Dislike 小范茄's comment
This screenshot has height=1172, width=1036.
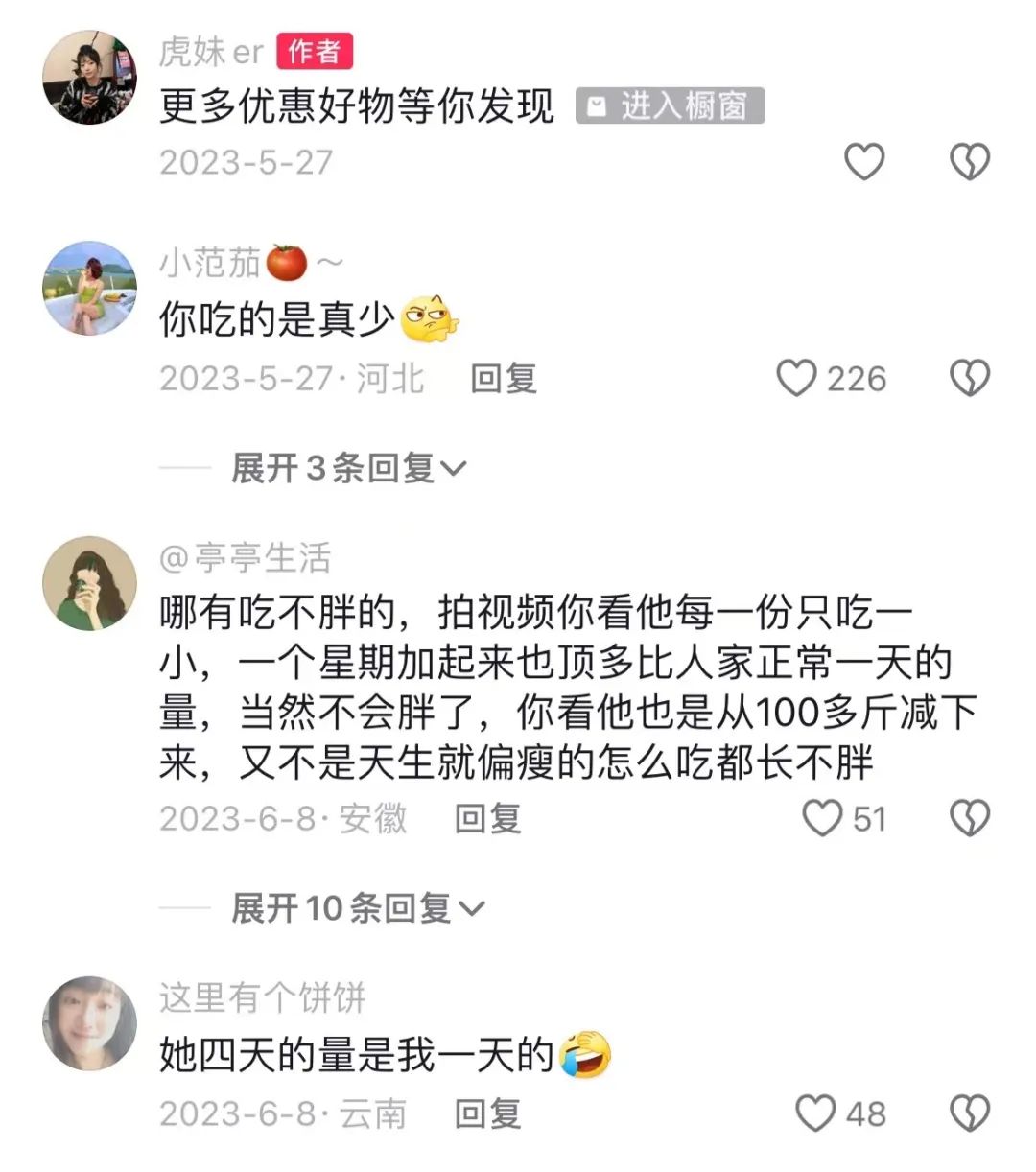(x=969, y=378)
